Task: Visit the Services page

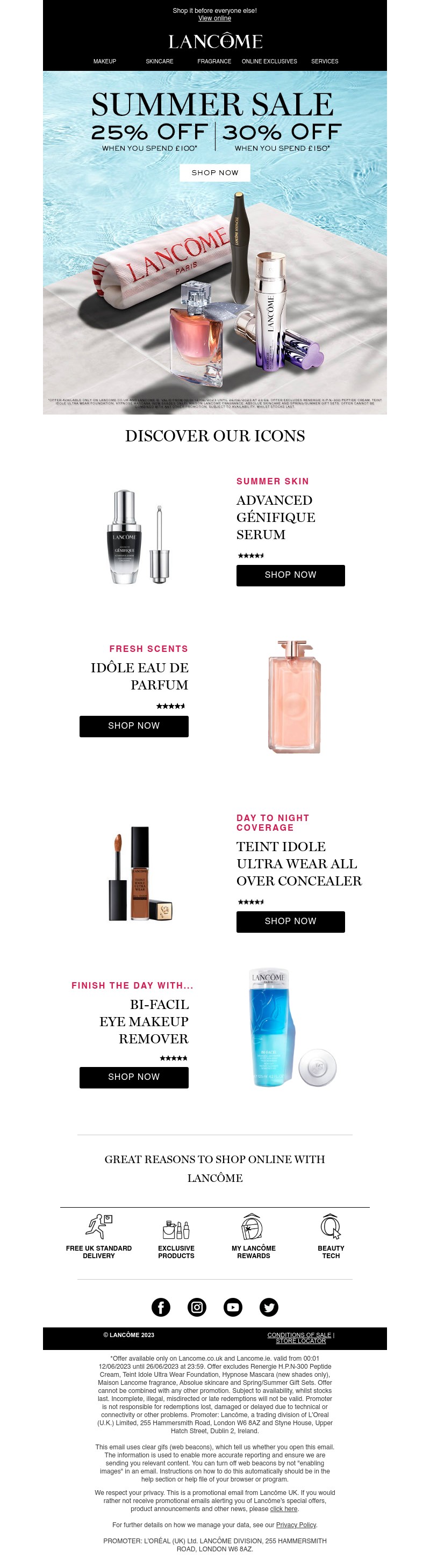Action: point(325,61)
